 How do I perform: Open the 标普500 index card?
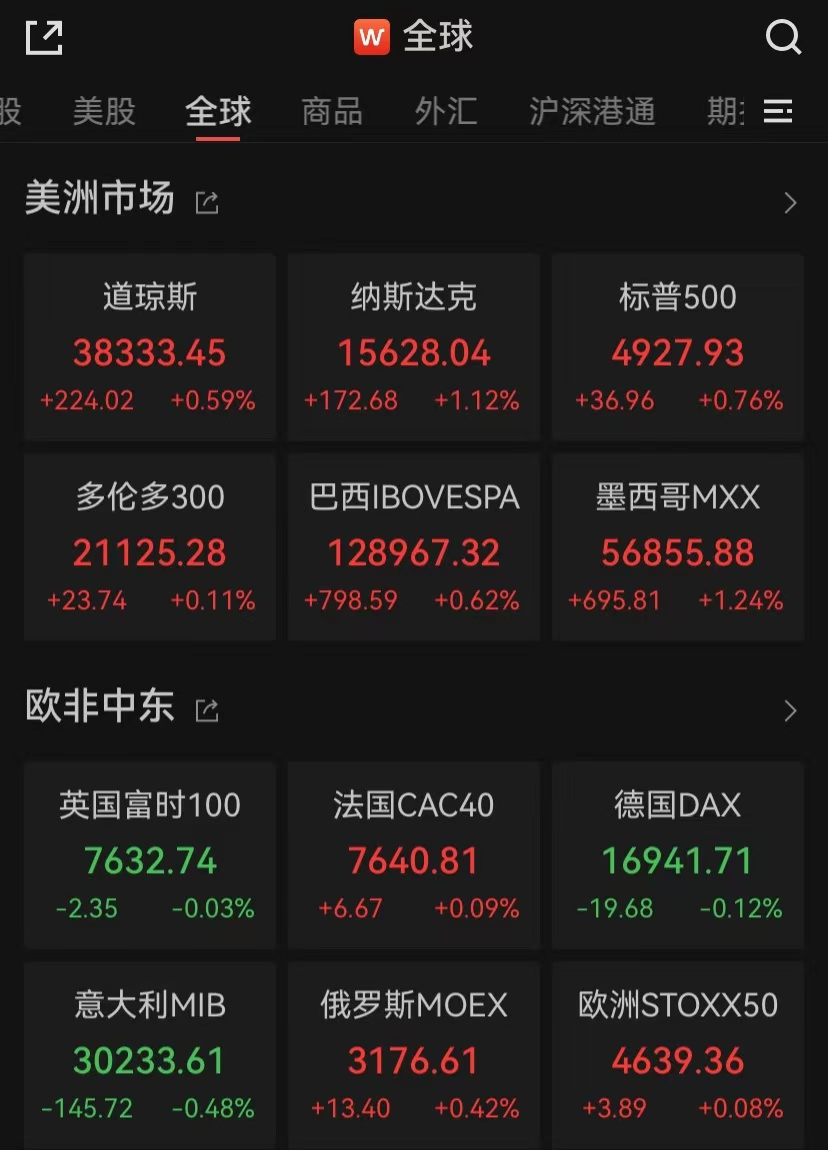click(x=678, y=347)
